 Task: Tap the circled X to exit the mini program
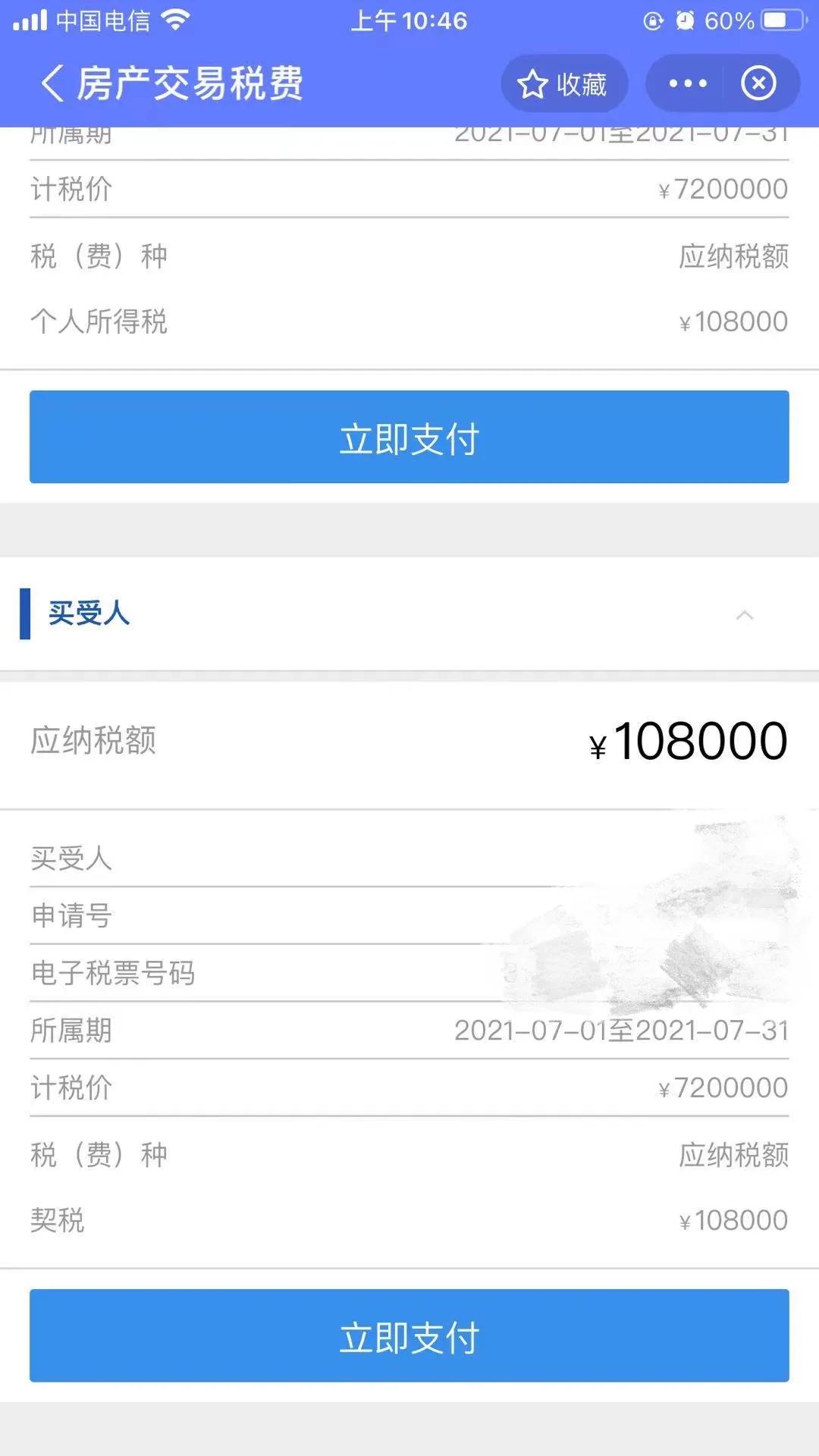coord(758,83)
